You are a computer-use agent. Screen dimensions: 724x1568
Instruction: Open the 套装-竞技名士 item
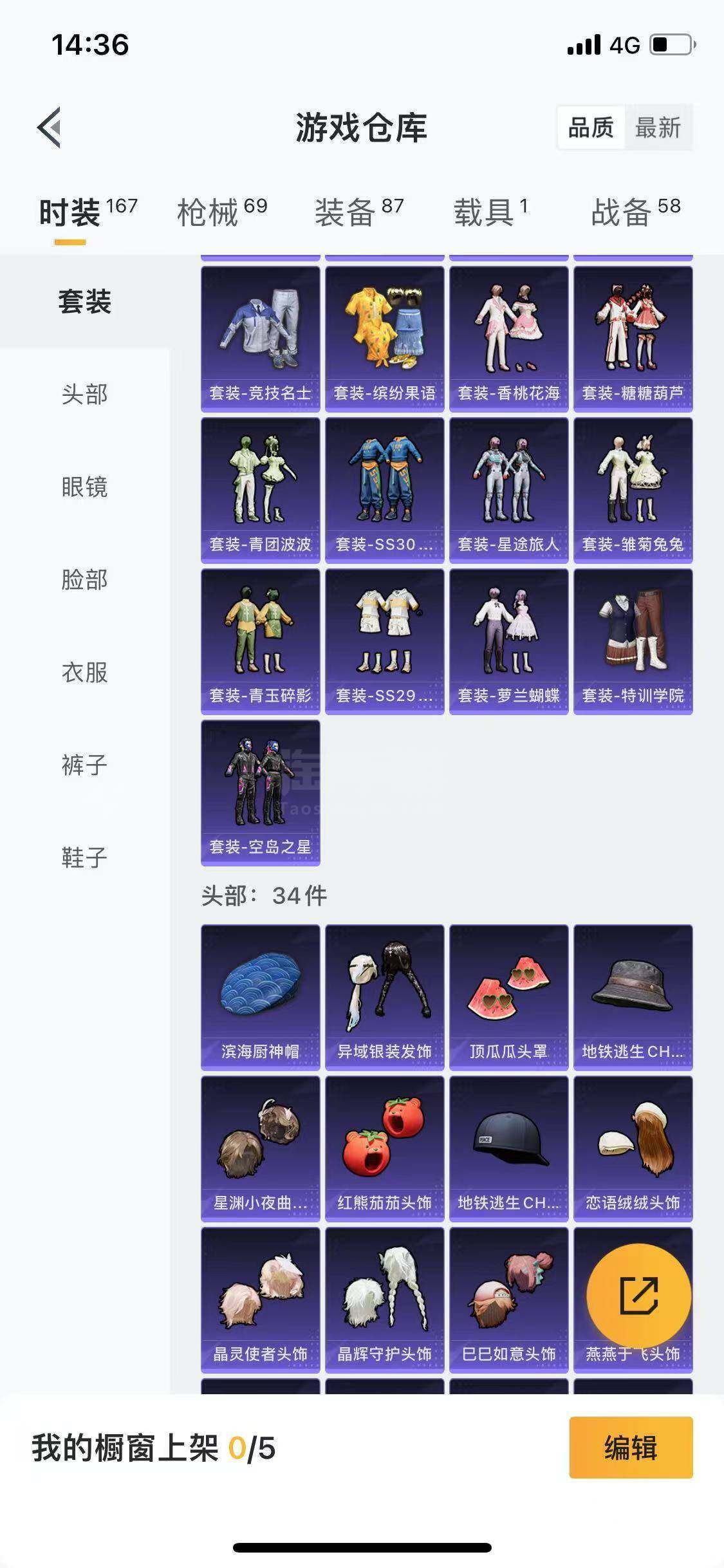click(261, 339)
